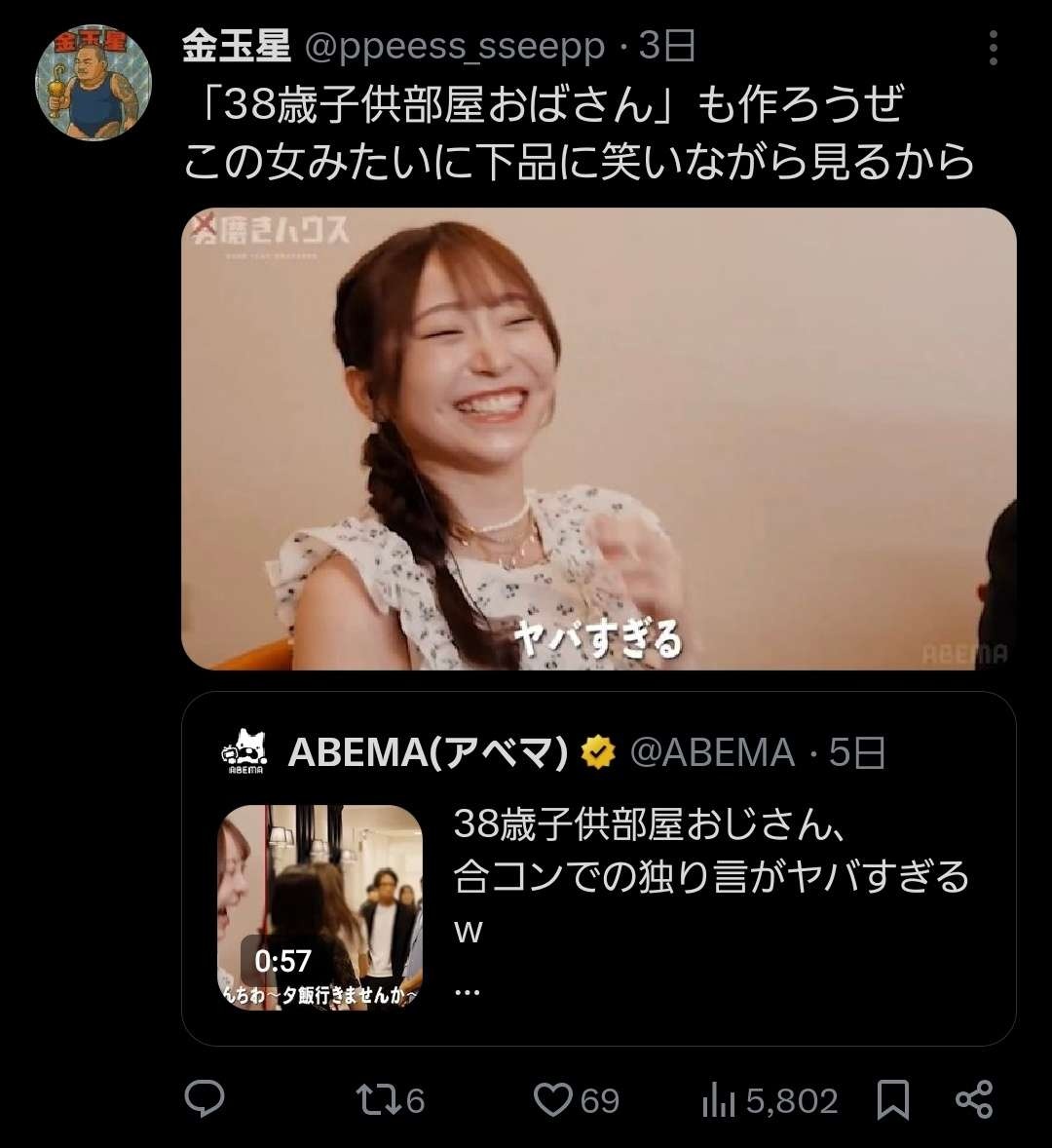1052x1148 pixels.
Task: Open 金玉星's profile avatar
Action: coord(94,84)
